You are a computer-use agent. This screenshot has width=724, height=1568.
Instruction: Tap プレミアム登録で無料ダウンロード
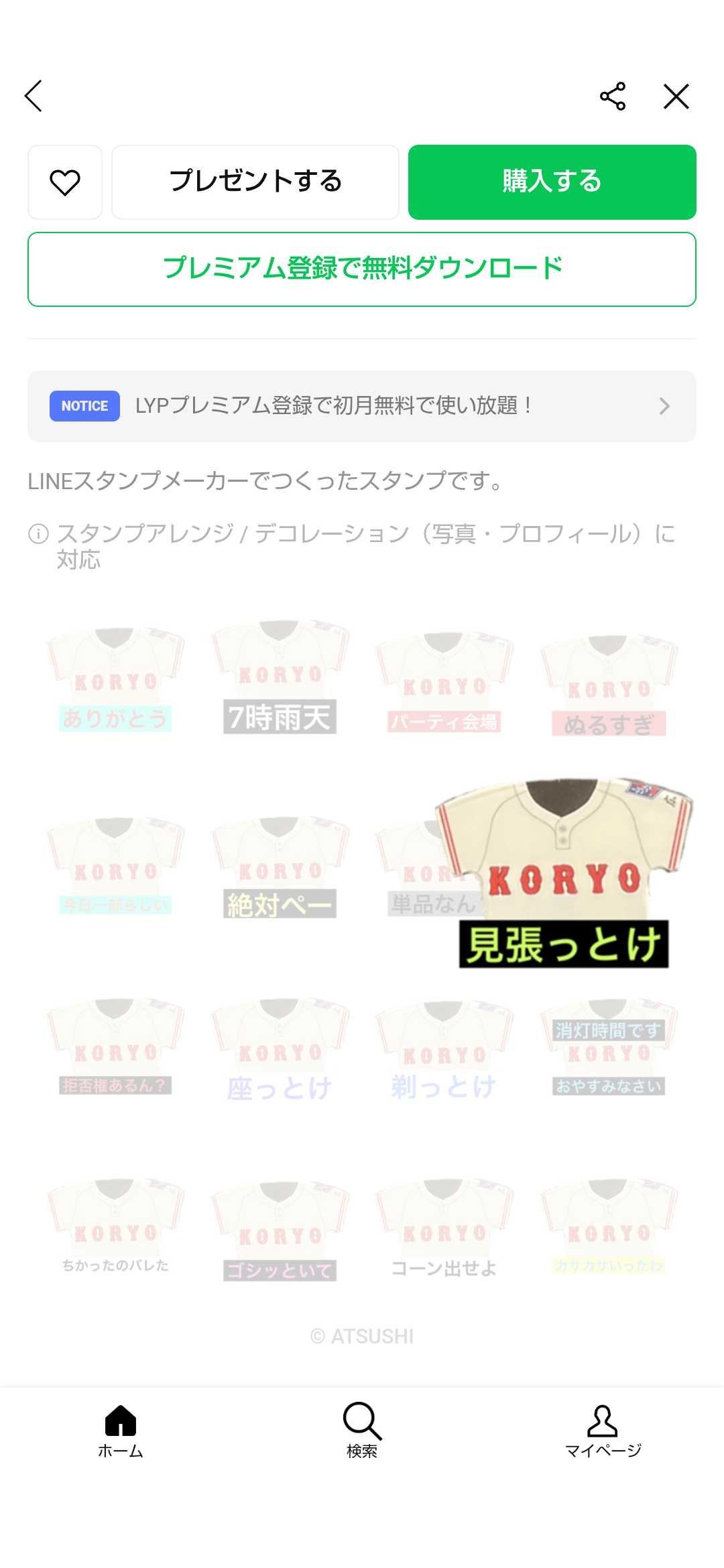[x=362, y=269]
